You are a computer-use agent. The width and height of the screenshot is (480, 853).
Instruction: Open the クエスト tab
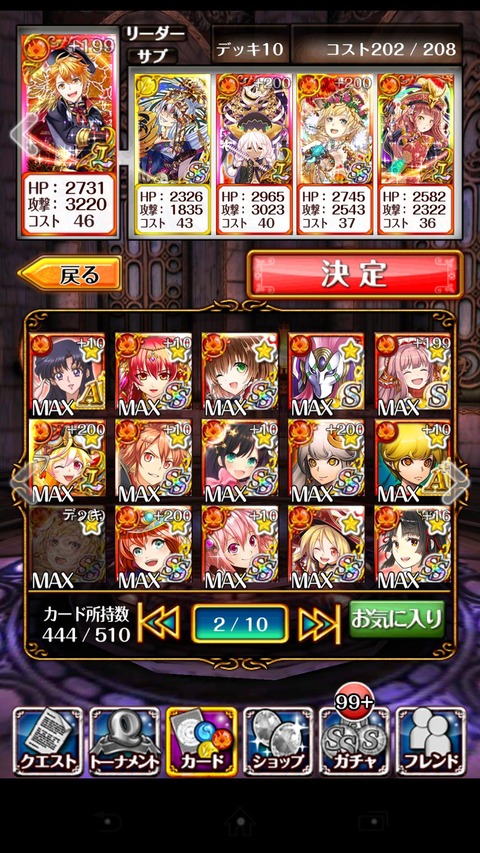coord(47,741)
